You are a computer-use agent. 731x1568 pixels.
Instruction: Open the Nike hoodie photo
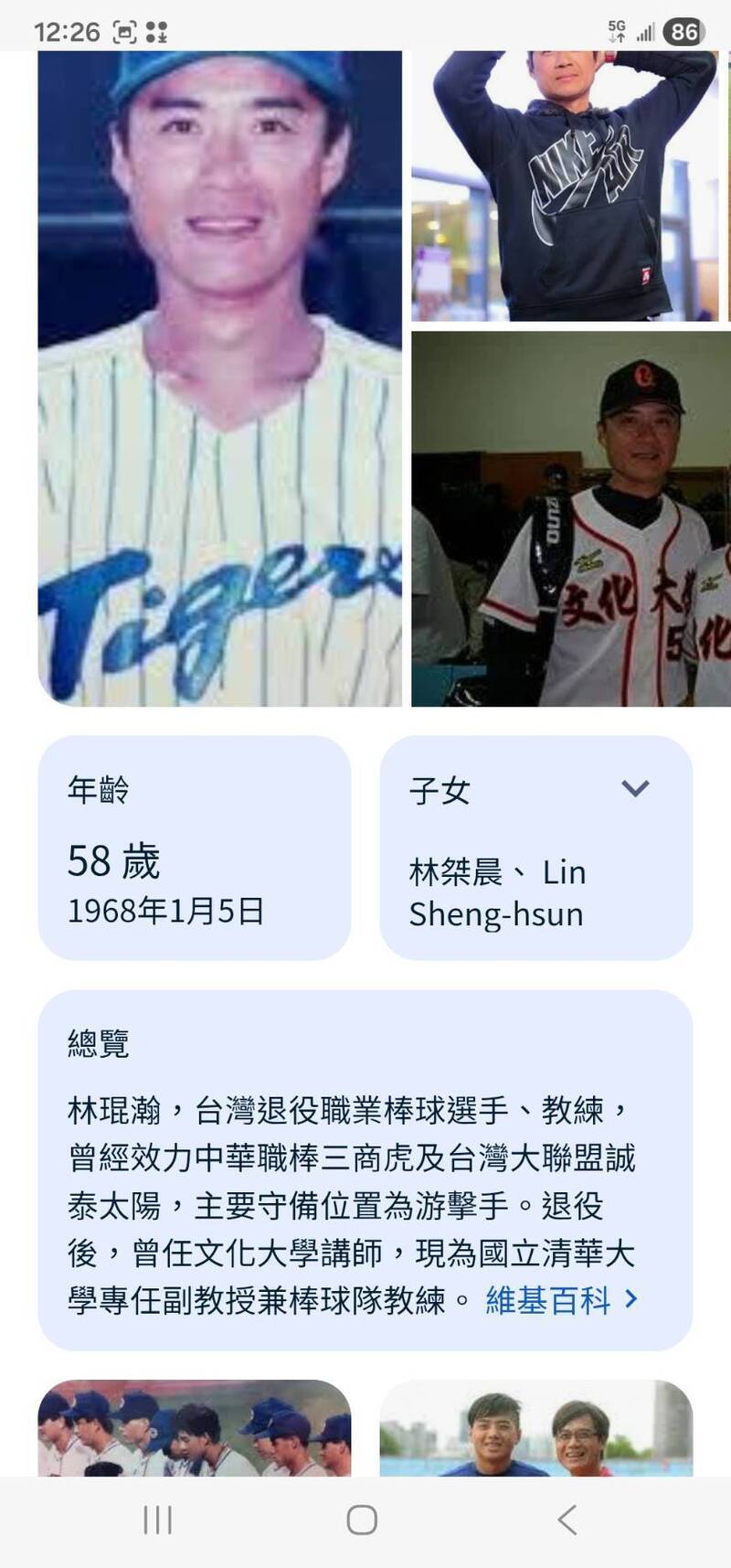(x=565, y=186)
